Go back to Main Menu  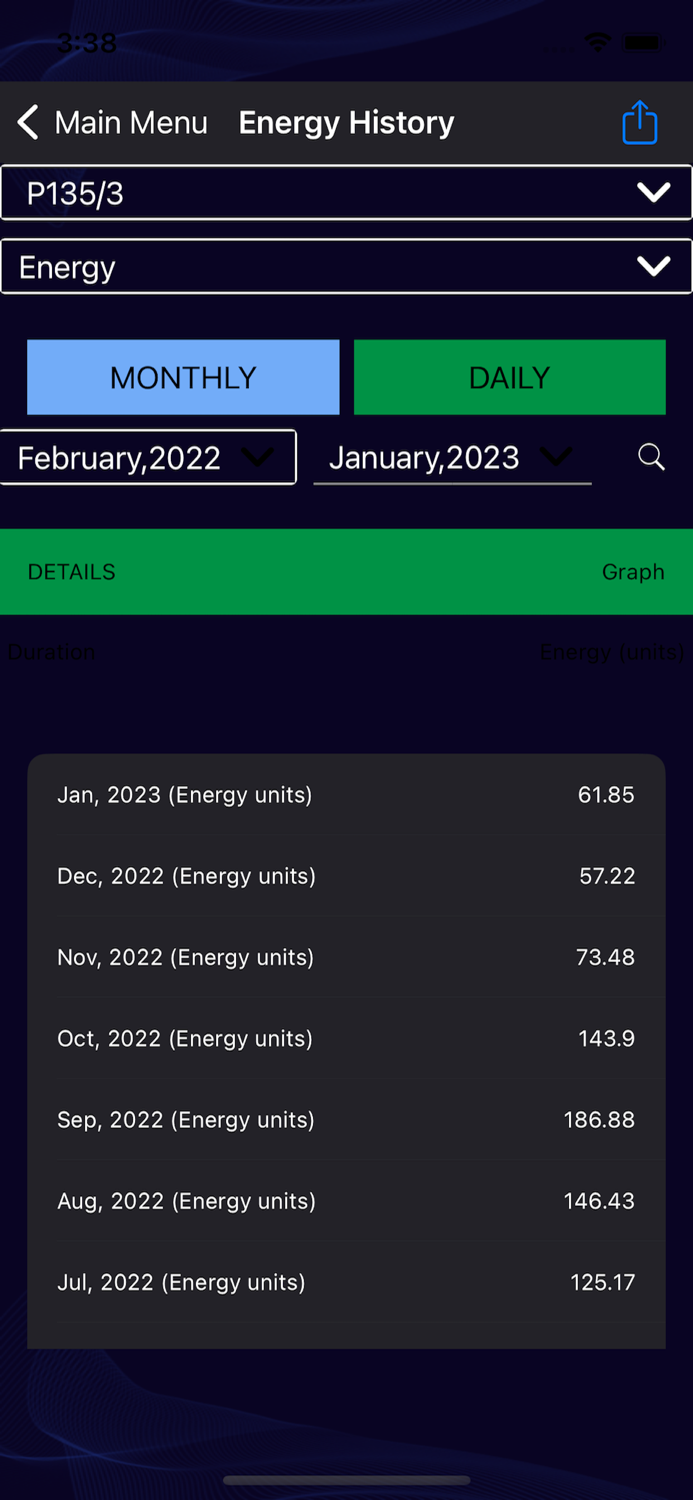112,123
